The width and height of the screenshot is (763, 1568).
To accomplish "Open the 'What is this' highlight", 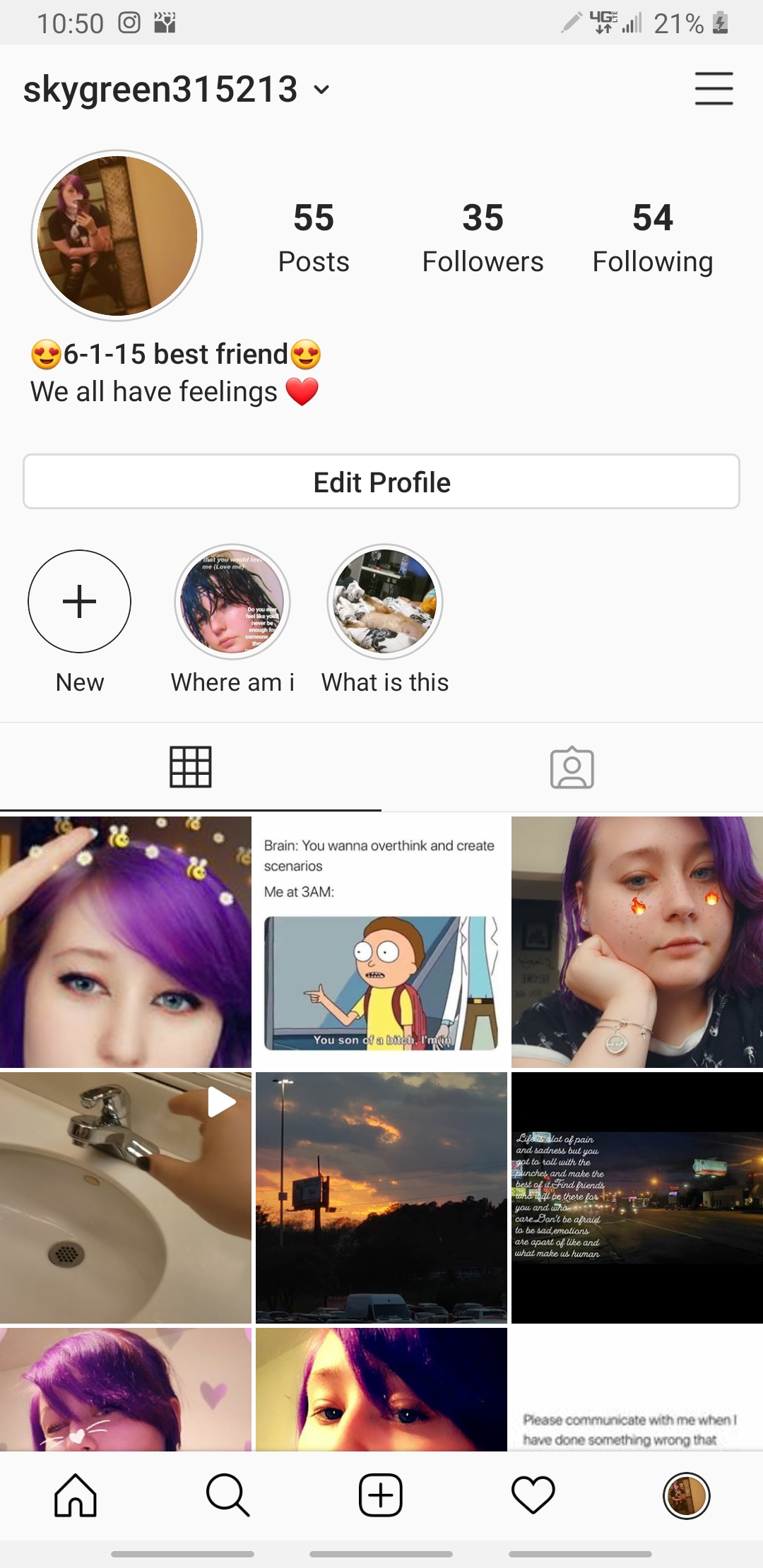I will [x=385, y=602].
